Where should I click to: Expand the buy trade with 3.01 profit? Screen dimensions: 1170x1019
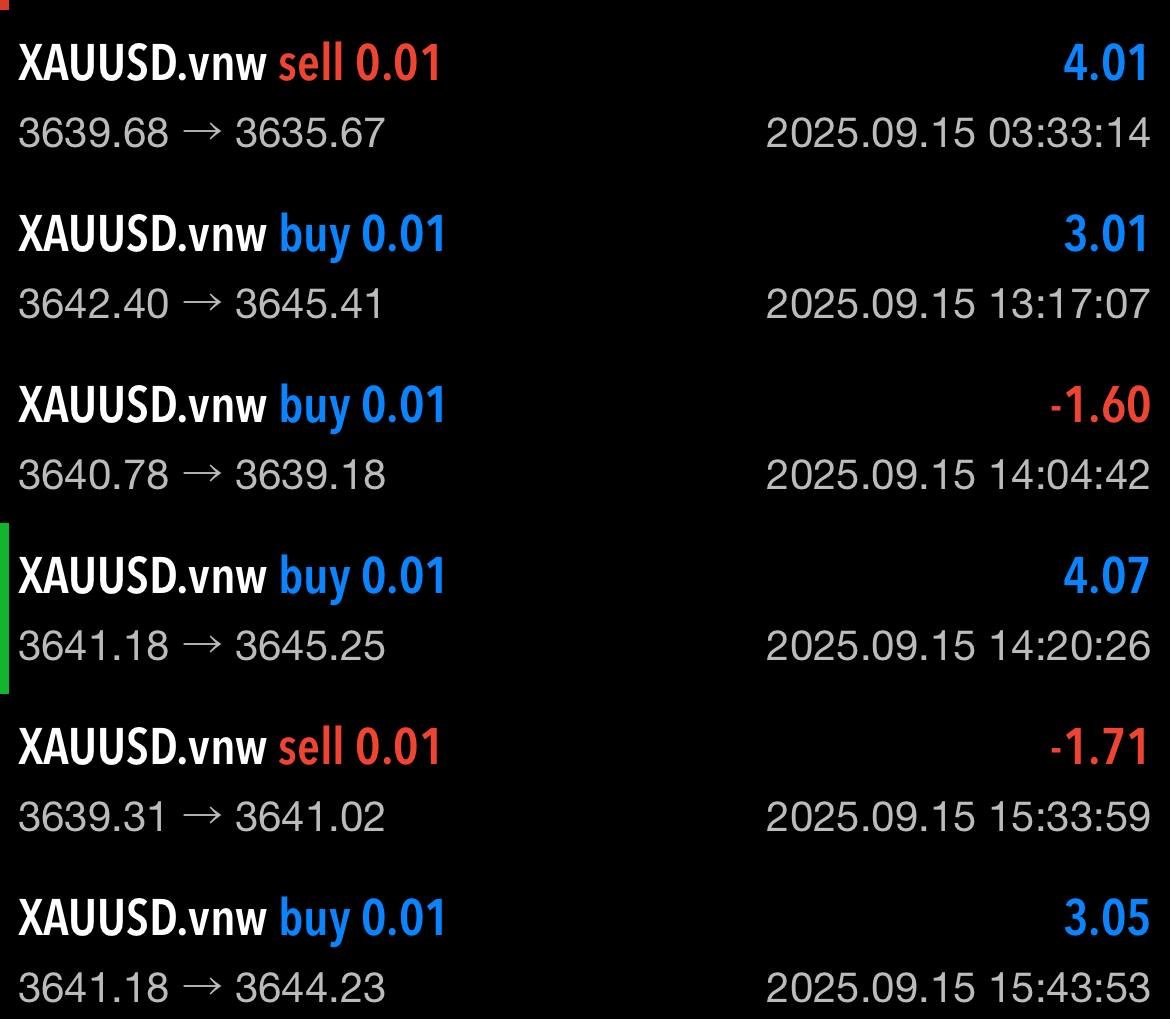click(585, 268)
